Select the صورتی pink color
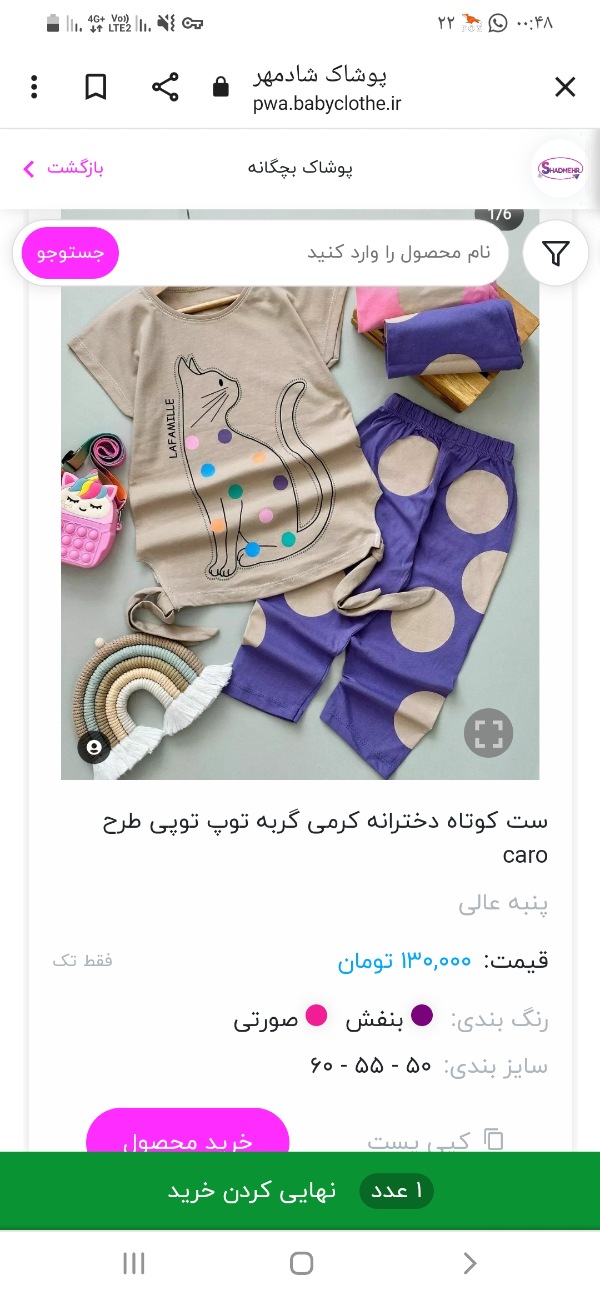Viewport: 600px width, 1300px height. tap(281, 1018)
